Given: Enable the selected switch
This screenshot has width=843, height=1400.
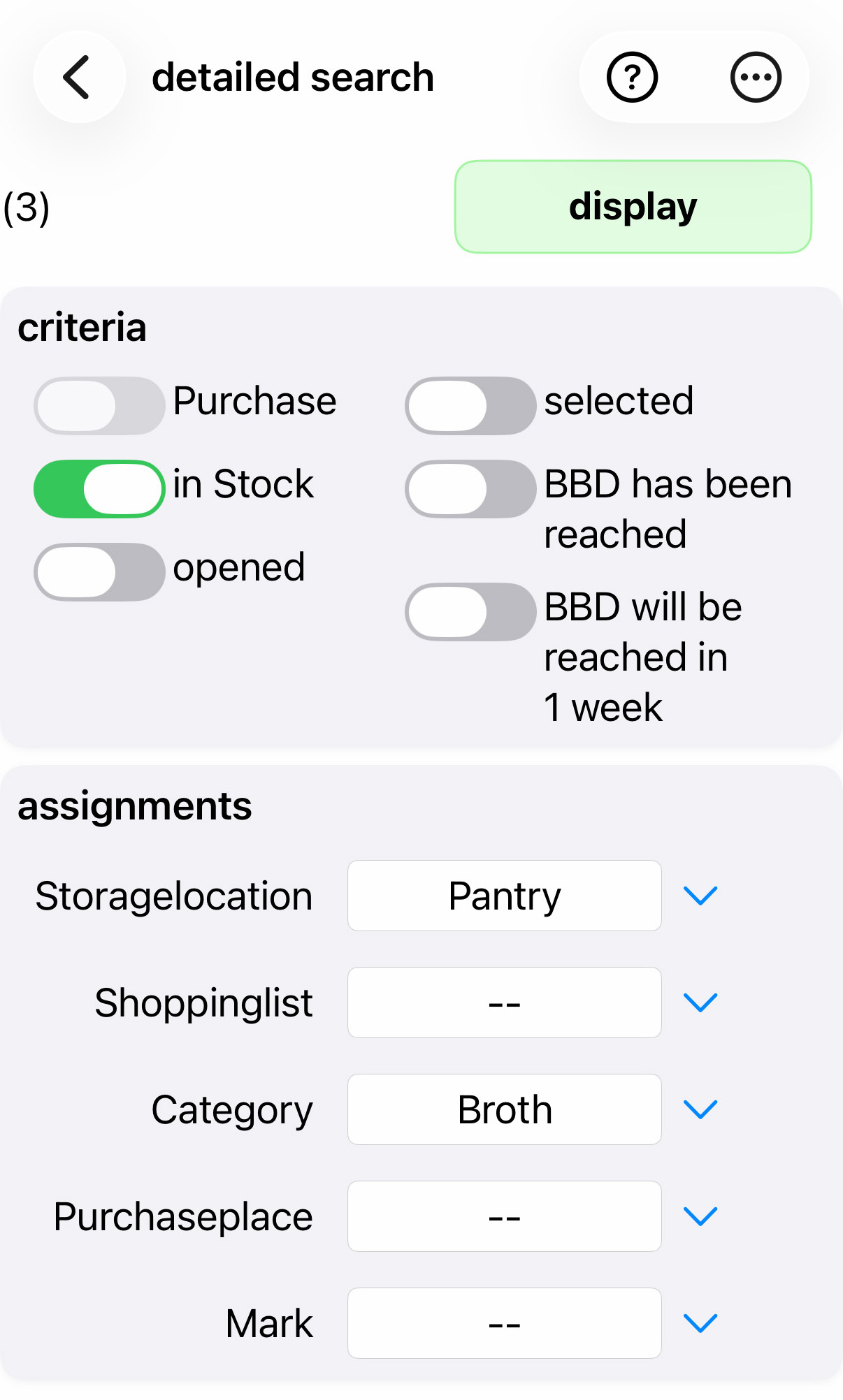Looking at the screenshot, I should point(470,406).
